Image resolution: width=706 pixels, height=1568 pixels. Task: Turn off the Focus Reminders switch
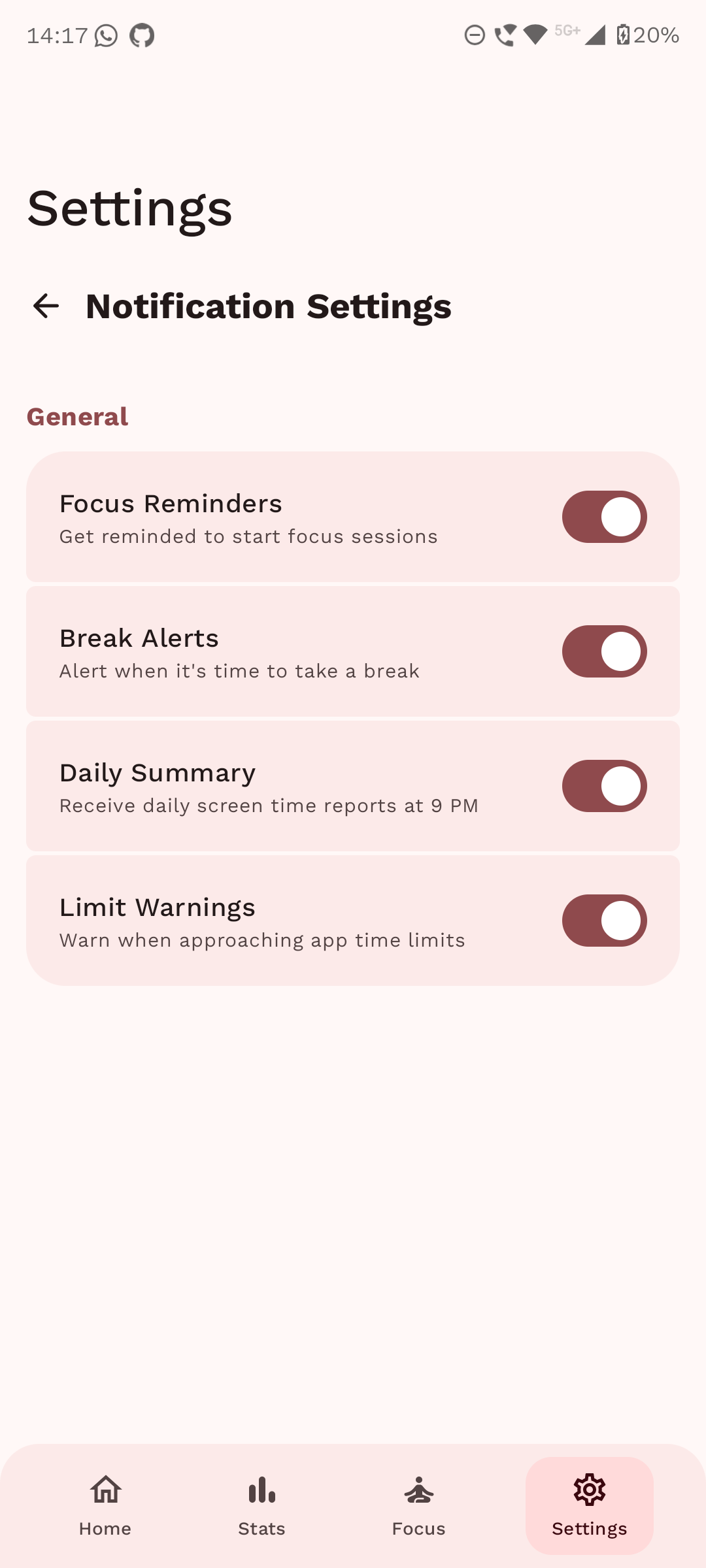click(604, 517)
